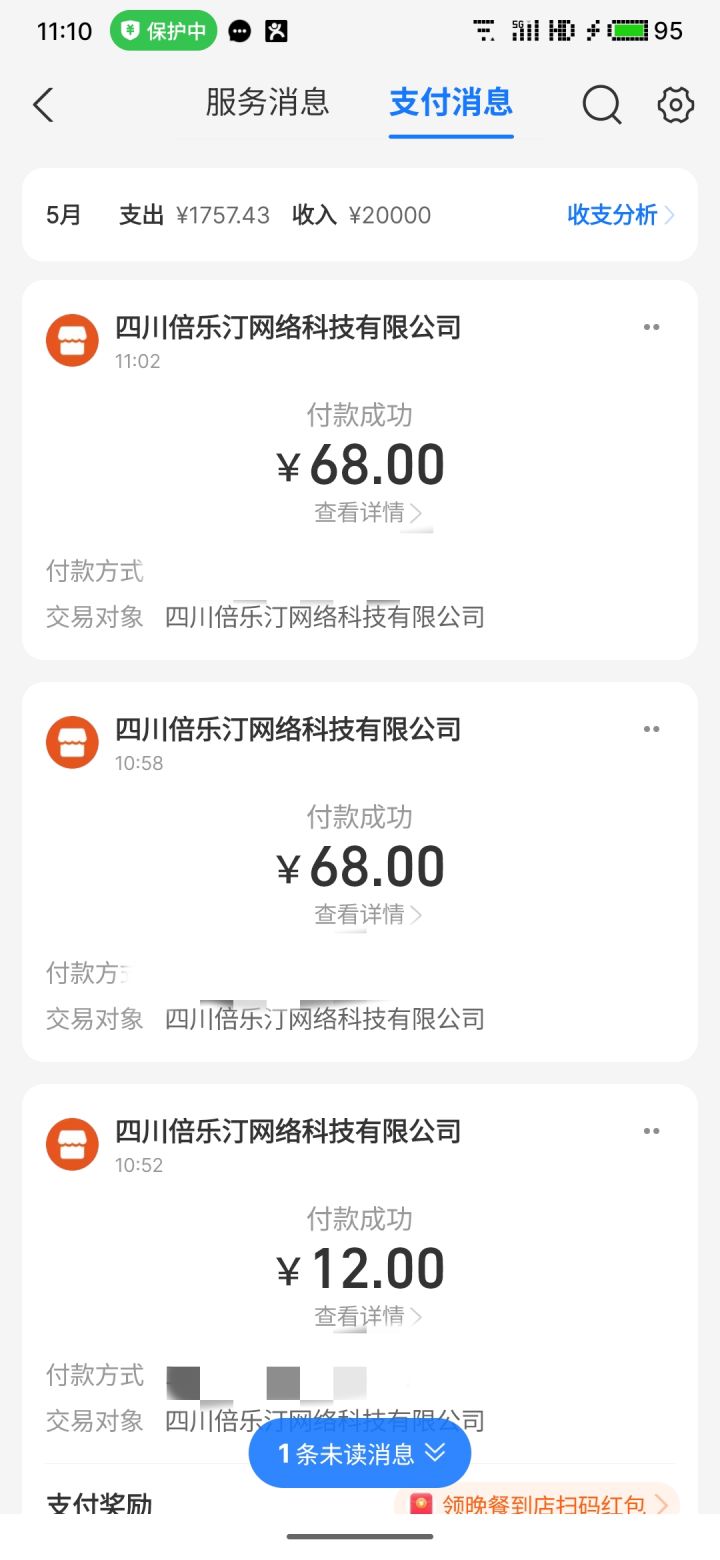The width and height of the screenshot is (720, 1560).
Task: Tap the 付款成功 area of the 10:58 message
Action: pyautogui.click(x=362, y=816)
